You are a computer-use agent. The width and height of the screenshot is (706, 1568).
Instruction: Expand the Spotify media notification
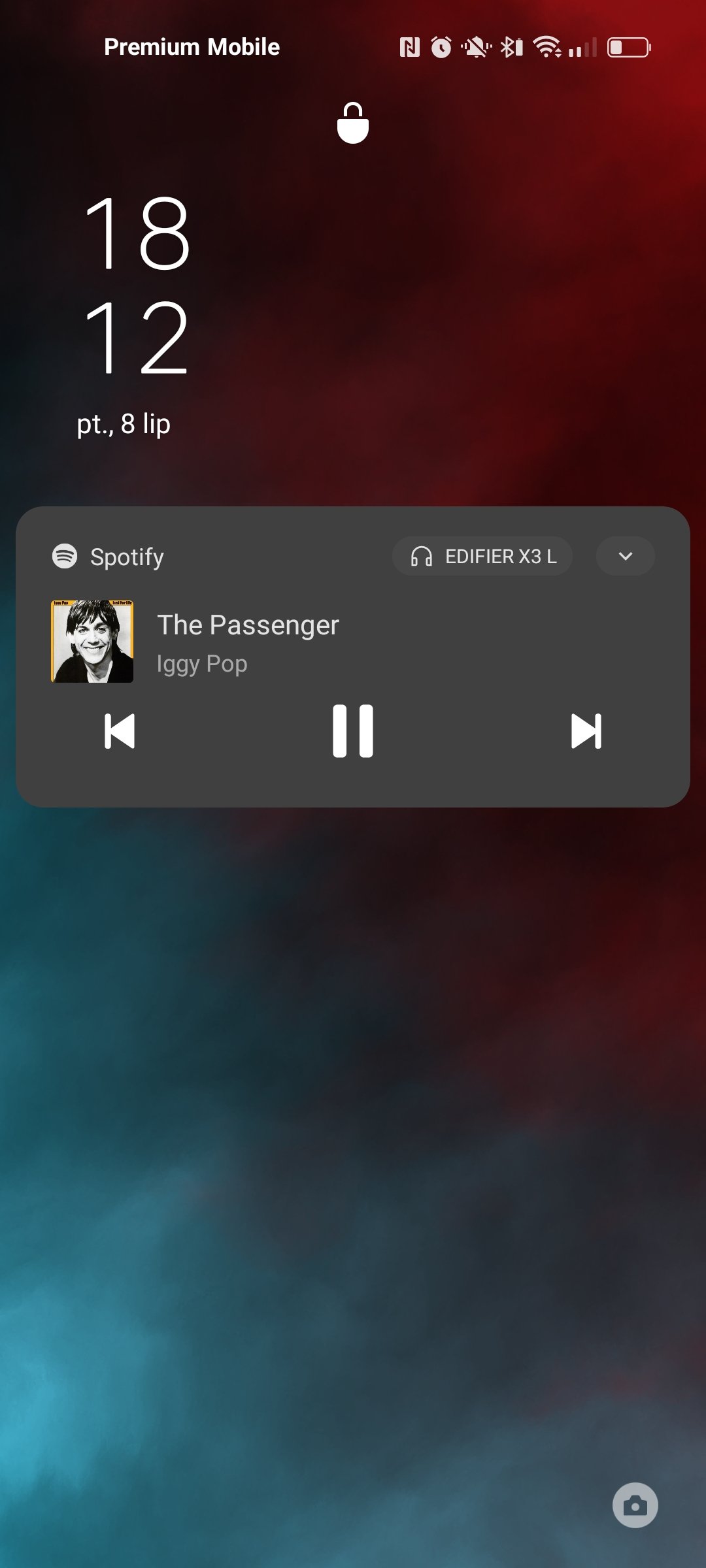click(625, 557)
